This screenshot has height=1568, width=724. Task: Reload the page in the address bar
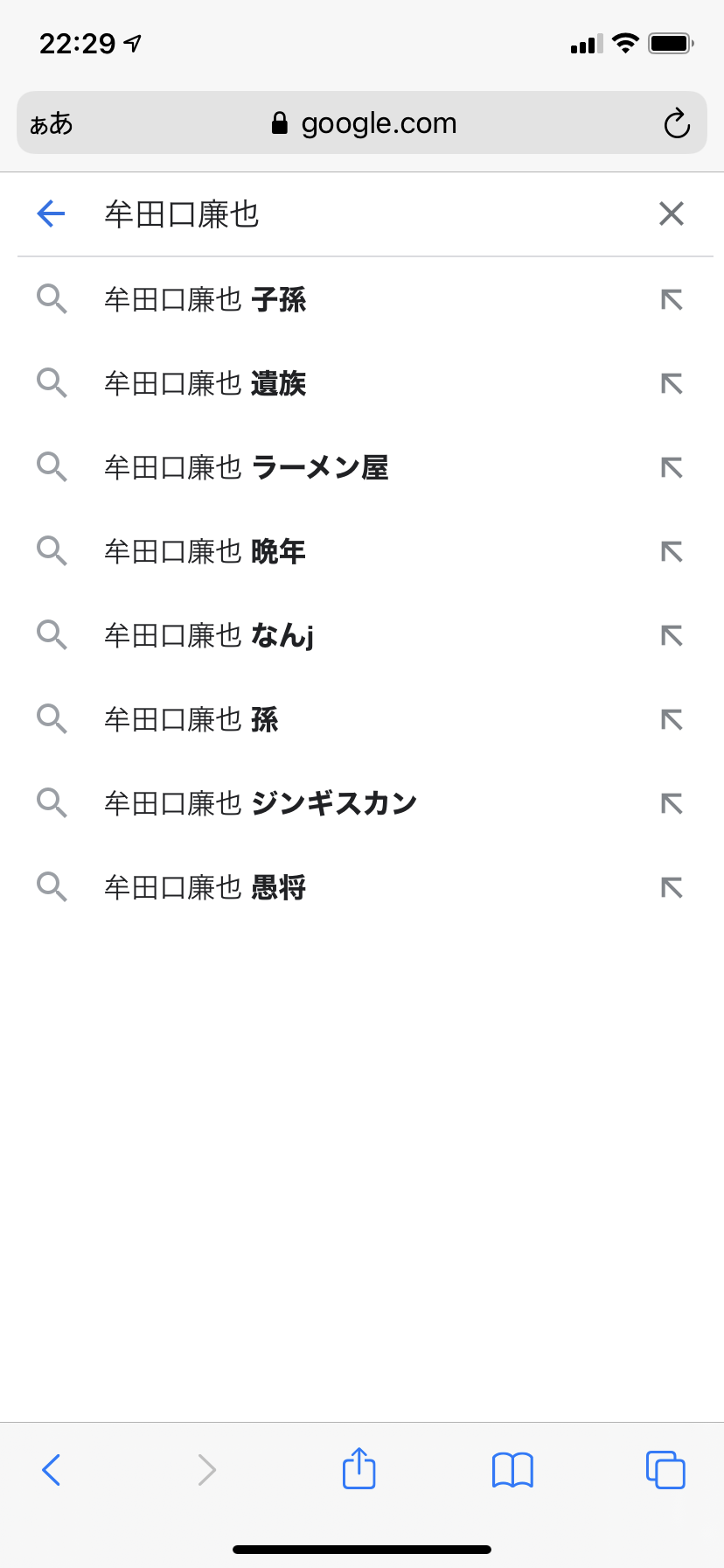click(x=677, y=123)
